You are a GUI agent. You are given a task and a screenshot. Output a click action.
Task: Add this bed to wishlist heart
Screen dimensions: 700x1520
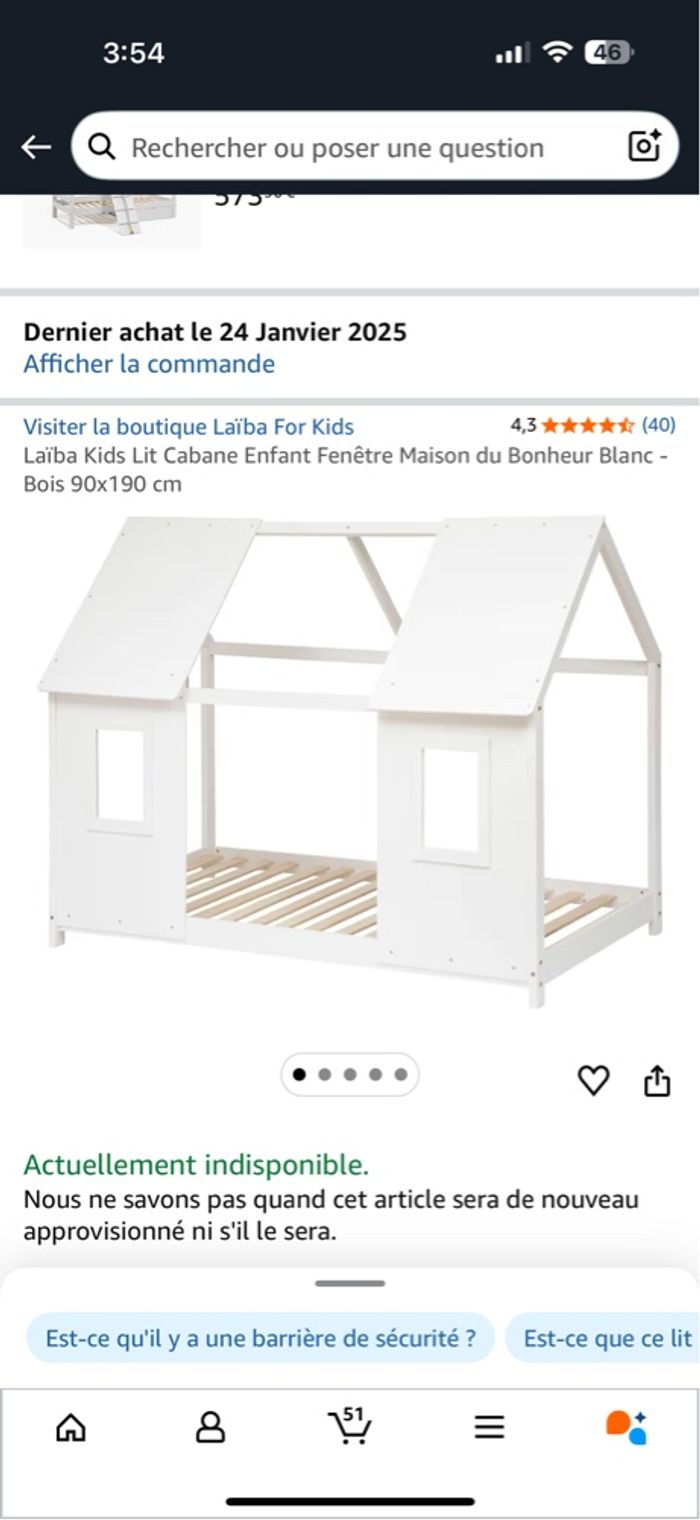(594, 1080)
